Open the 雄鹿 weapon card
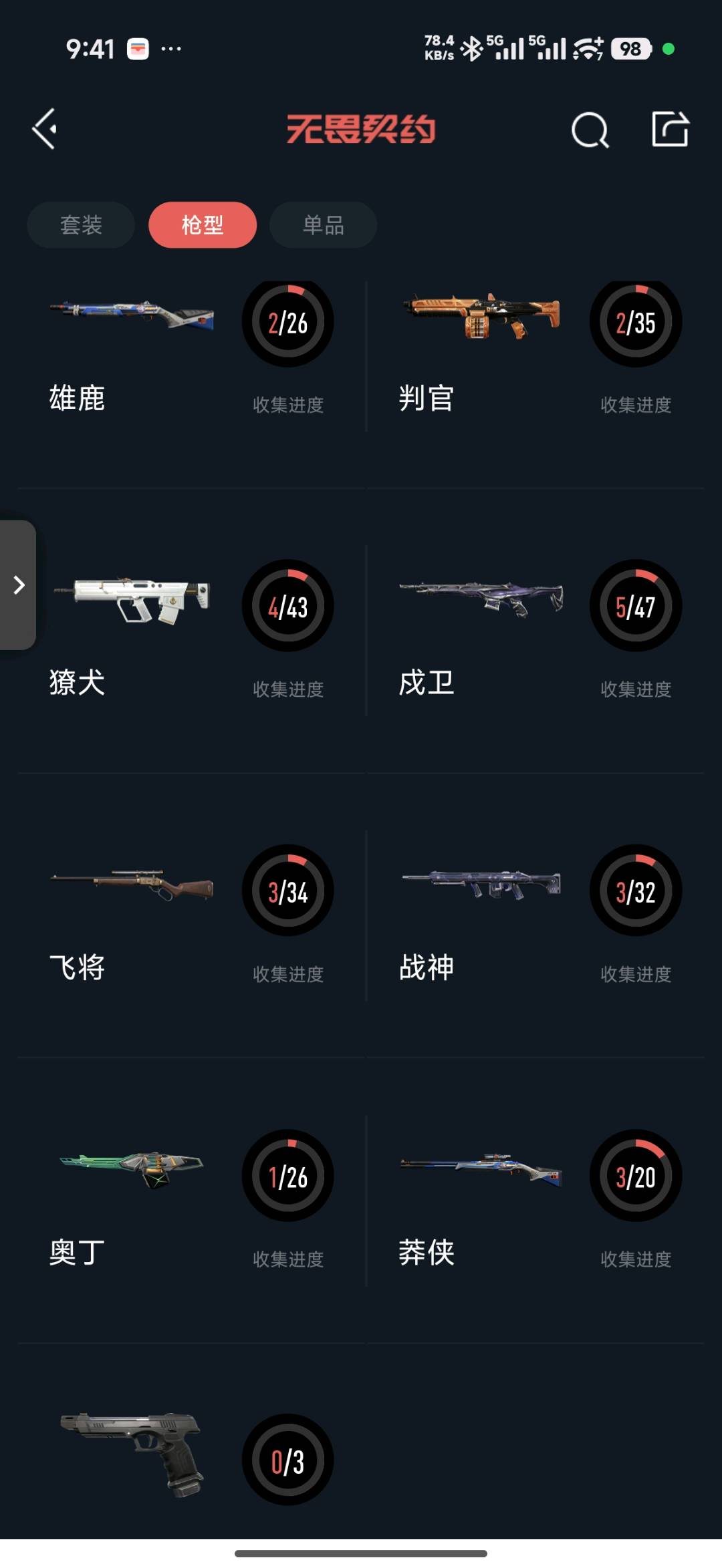 (191, 354)
